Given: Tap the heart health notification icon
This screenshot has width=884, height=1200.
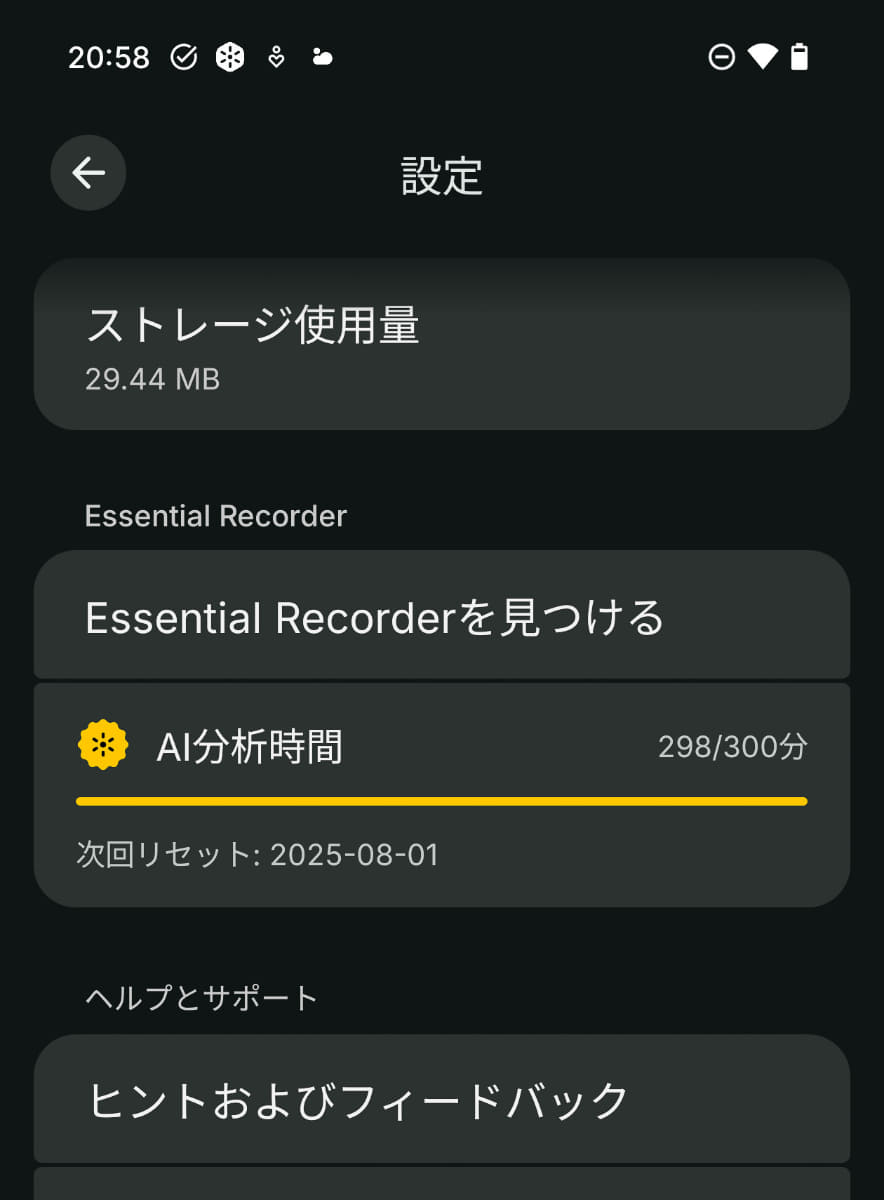Looking at the screenshot, I should tap(275, 57).
